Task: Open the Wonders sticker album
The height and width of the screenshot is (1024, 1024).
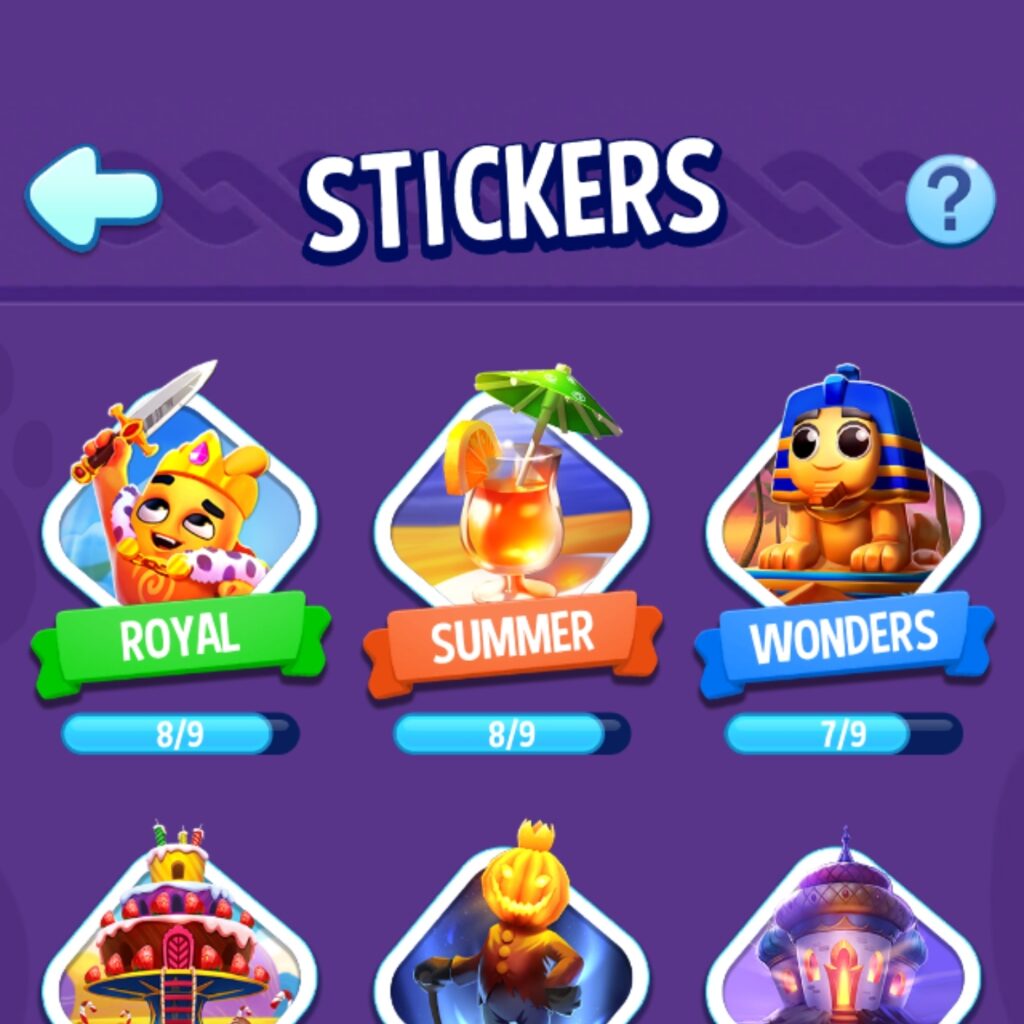Action: tap(843, 520)
